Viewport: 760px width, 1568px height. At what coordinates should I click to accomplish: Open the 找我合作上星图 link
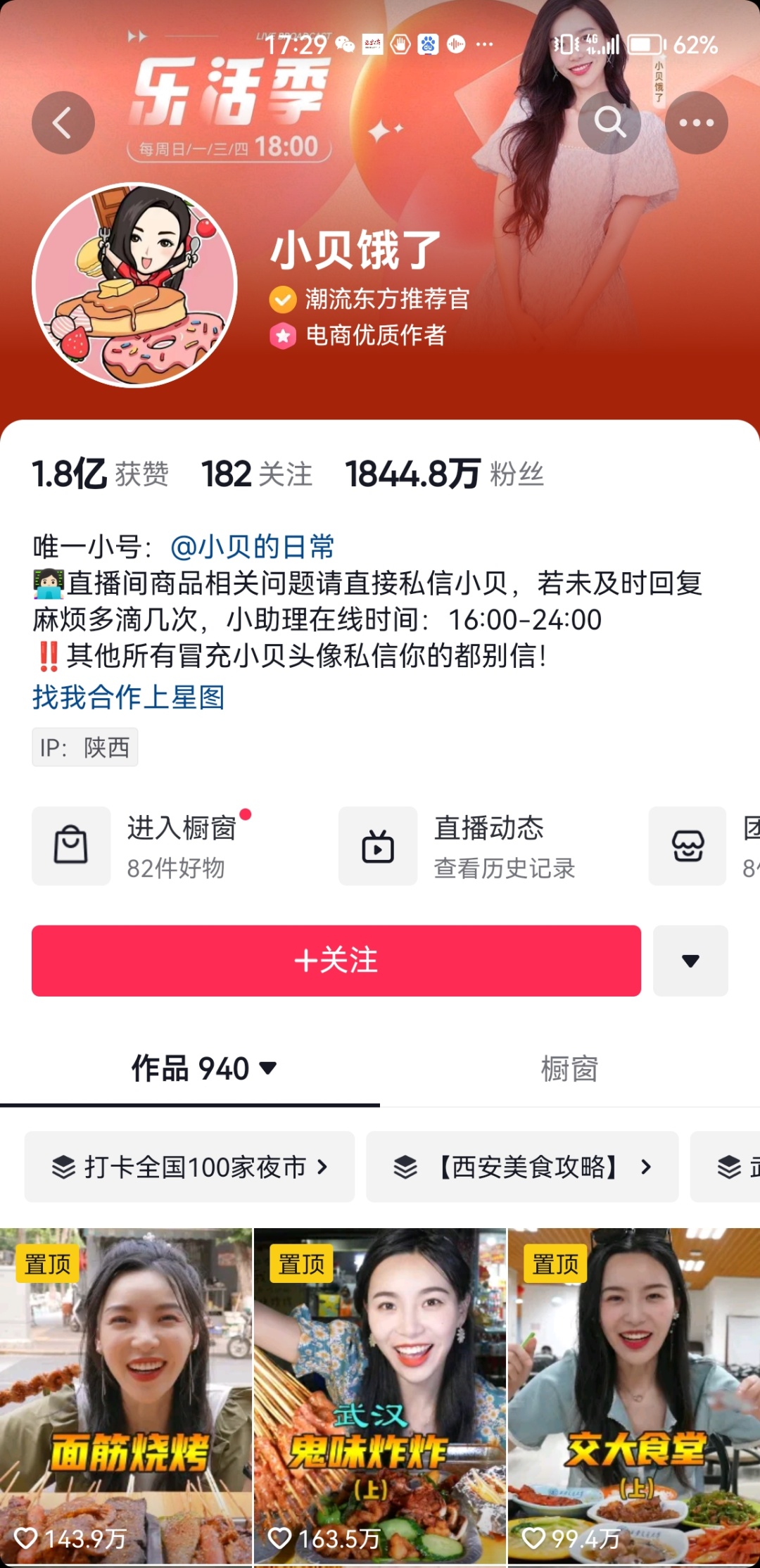tap(128, 697)
